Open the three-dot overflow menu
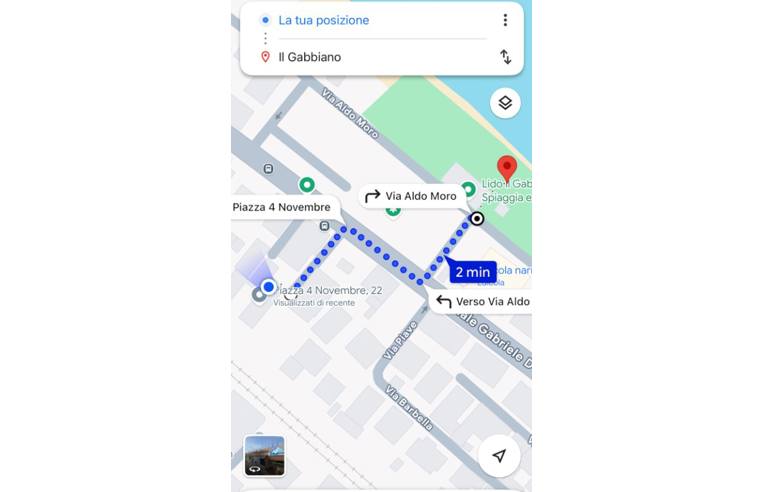This screenshot has width=764, height=492. click(x=505, y=20)
